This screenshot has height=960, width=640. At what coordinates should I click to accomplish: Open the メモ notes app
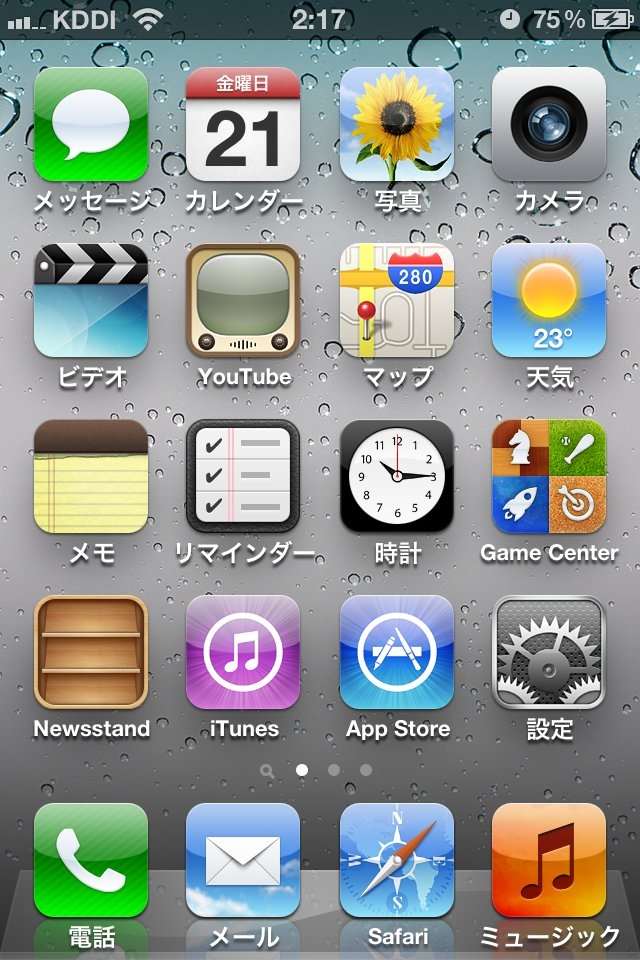[x=91, y=476]
